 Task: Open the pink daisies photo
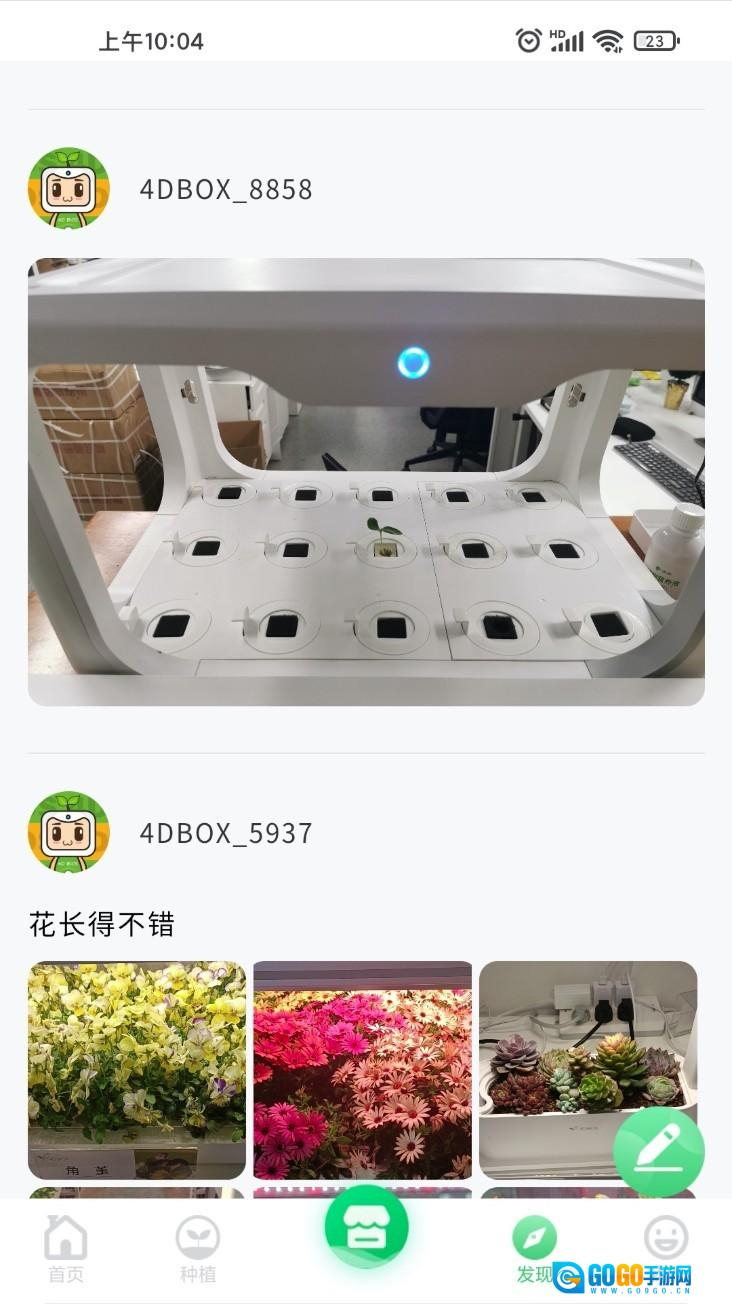point(362,1070)
